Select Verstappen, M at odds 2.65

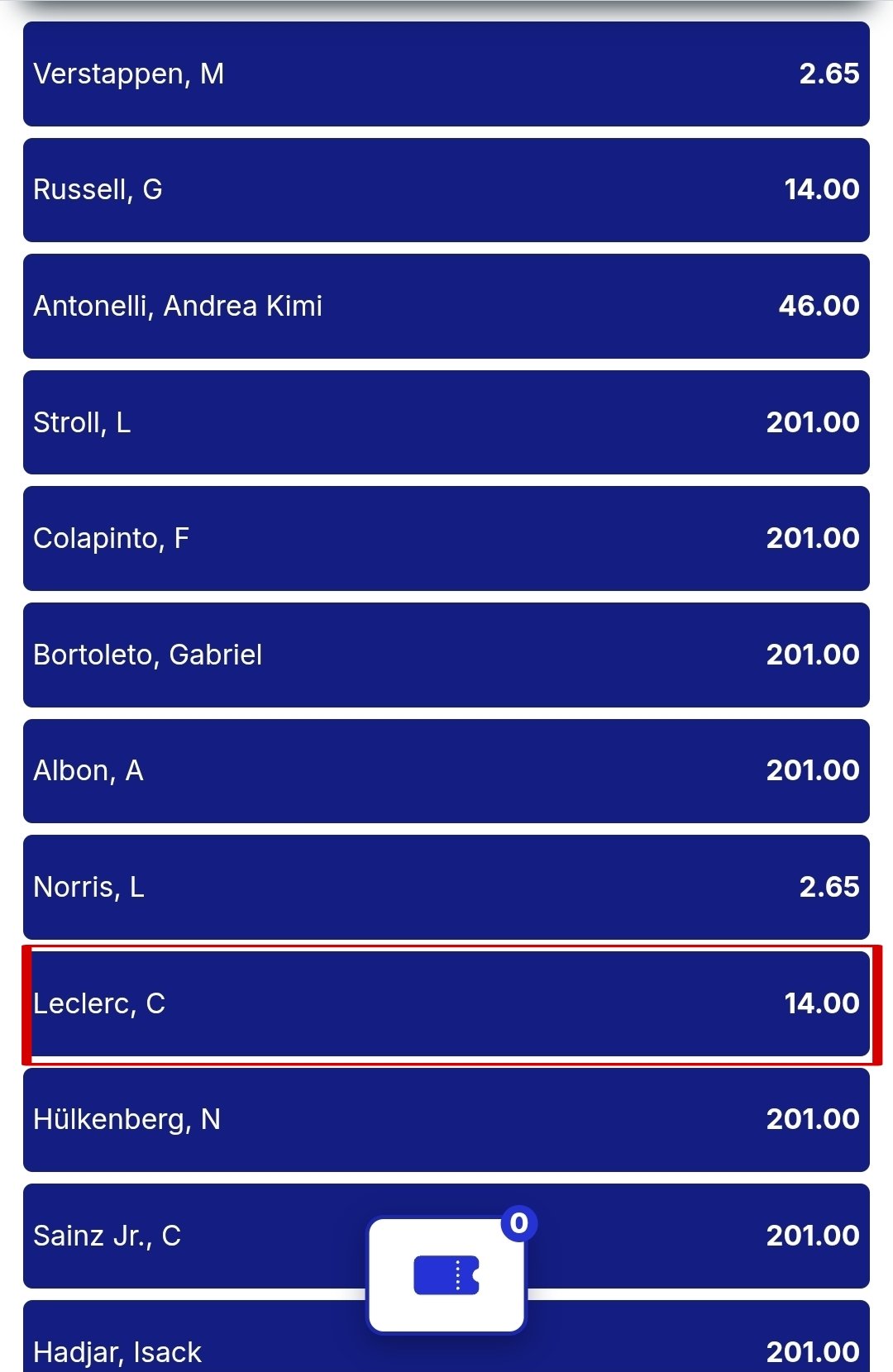446,74
